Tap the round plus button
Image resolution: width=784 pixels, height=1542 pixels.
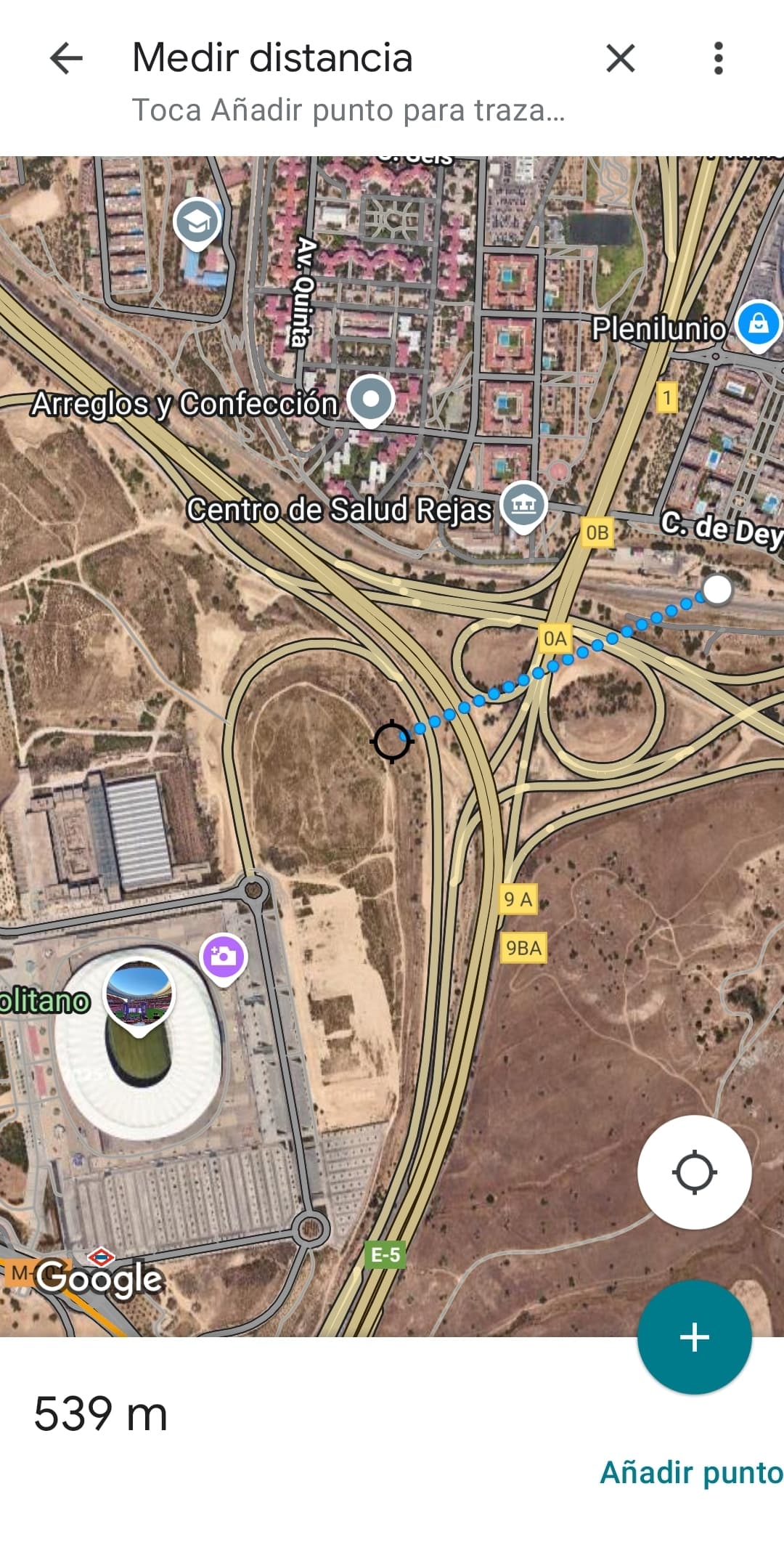(x=694, y=1337)
